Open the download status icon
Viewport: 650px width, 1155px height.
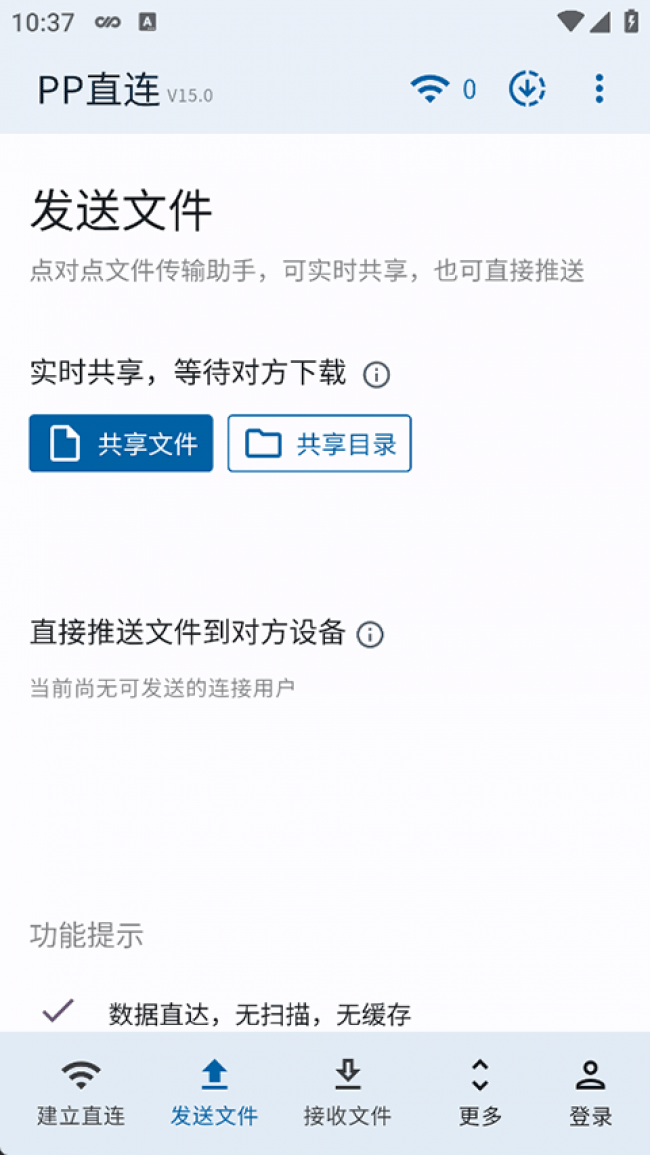pyautogui.click(x=527, y=90)
